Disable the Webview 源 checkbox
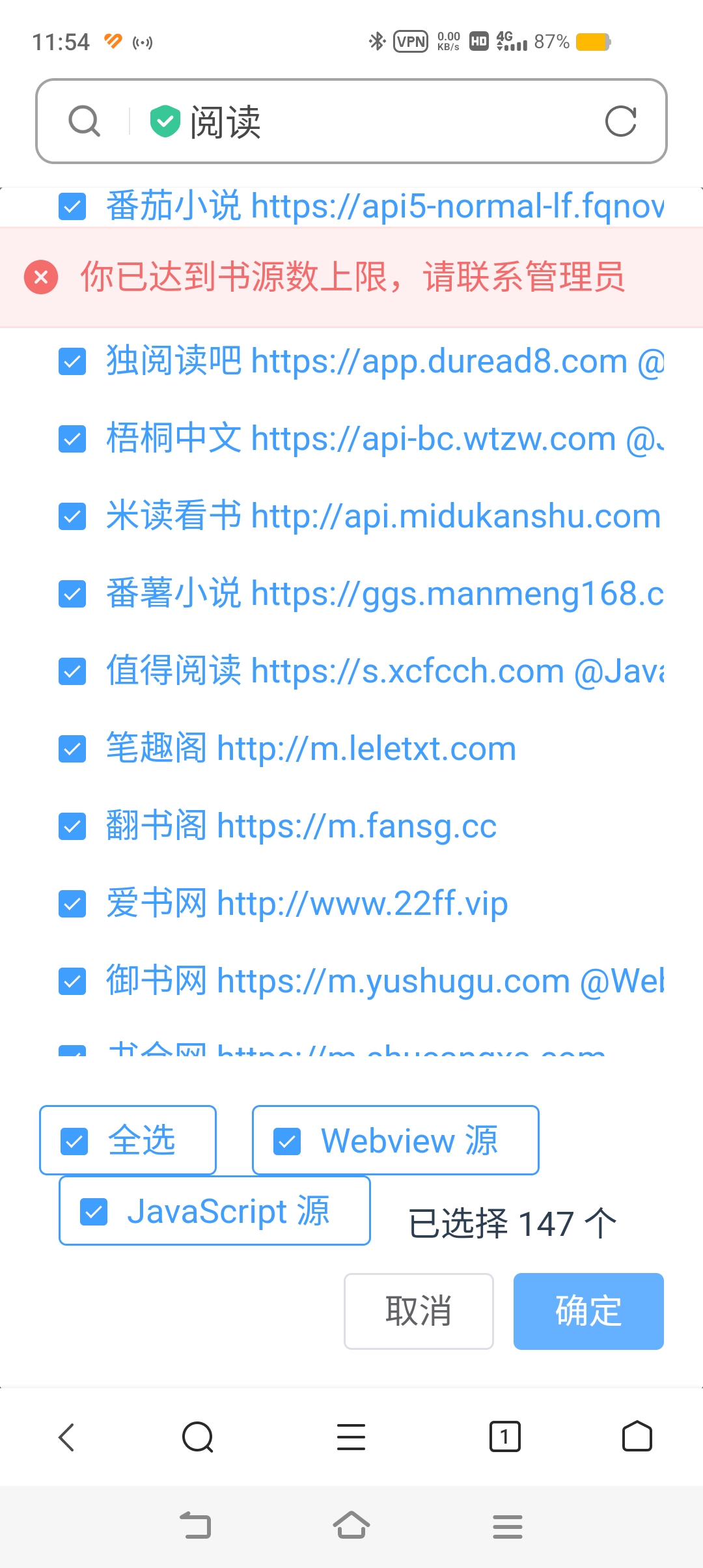 288,1140
